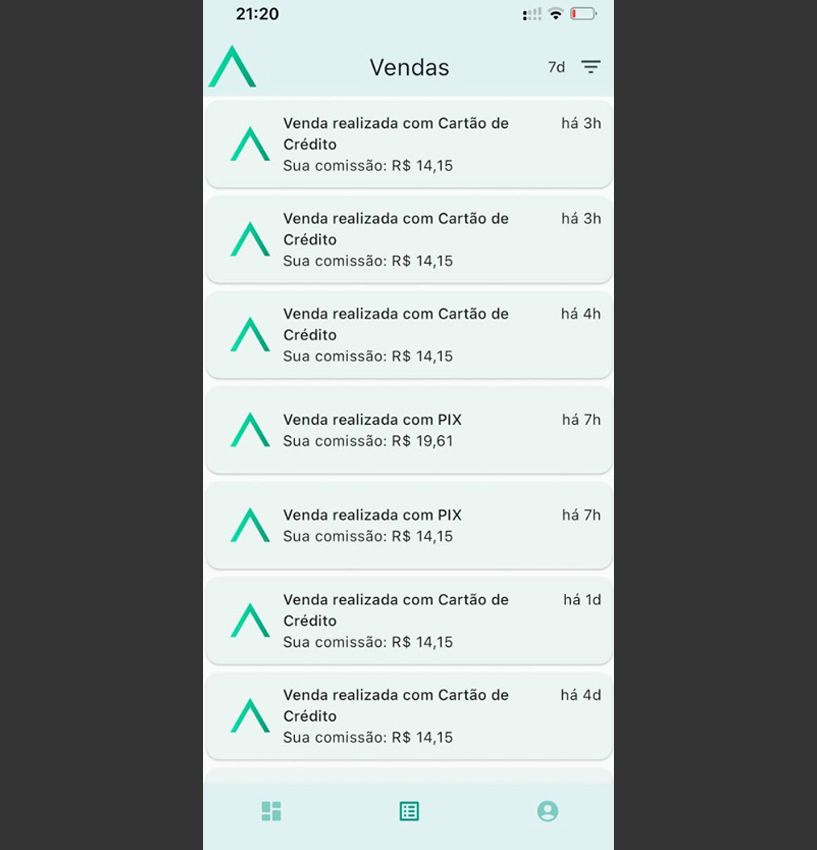Open the credit card sale from há 4h
Screen dimensions: 817x850
408,335
